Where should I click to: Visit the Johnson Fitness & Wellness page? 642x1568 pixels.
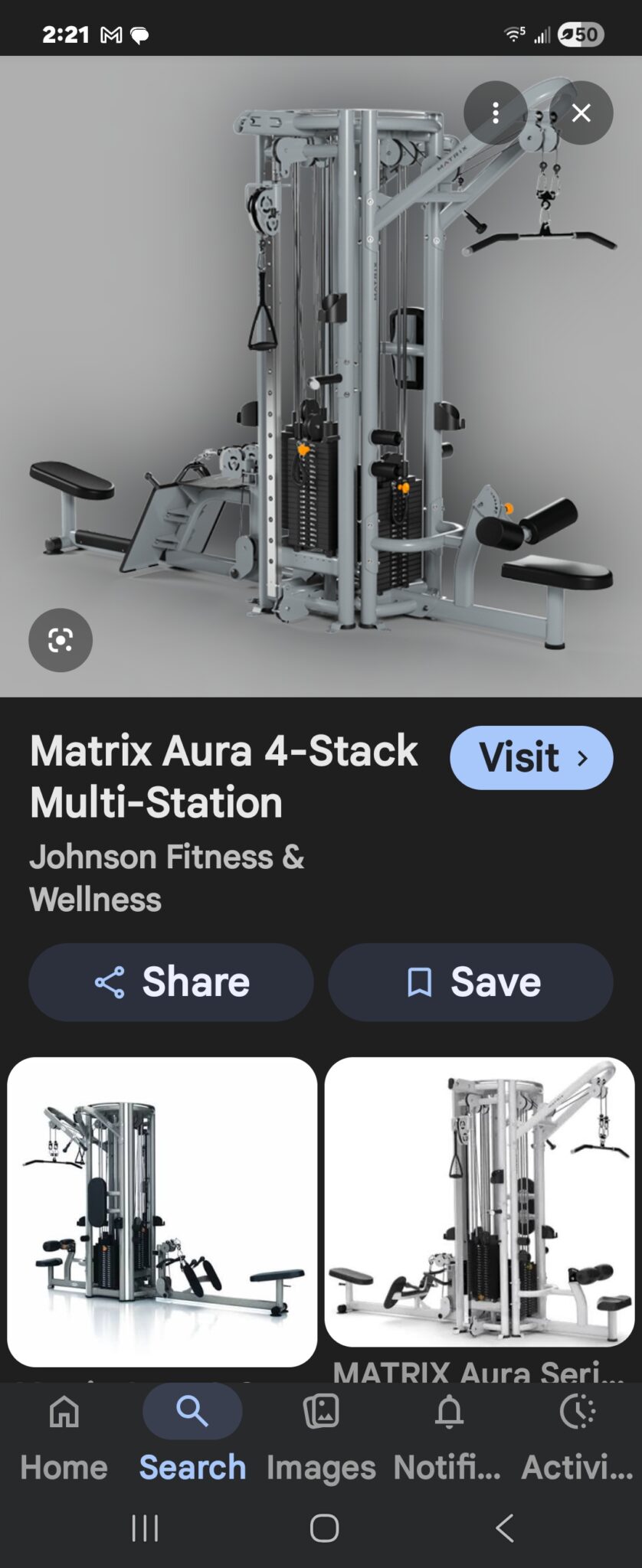pos(531,758)
